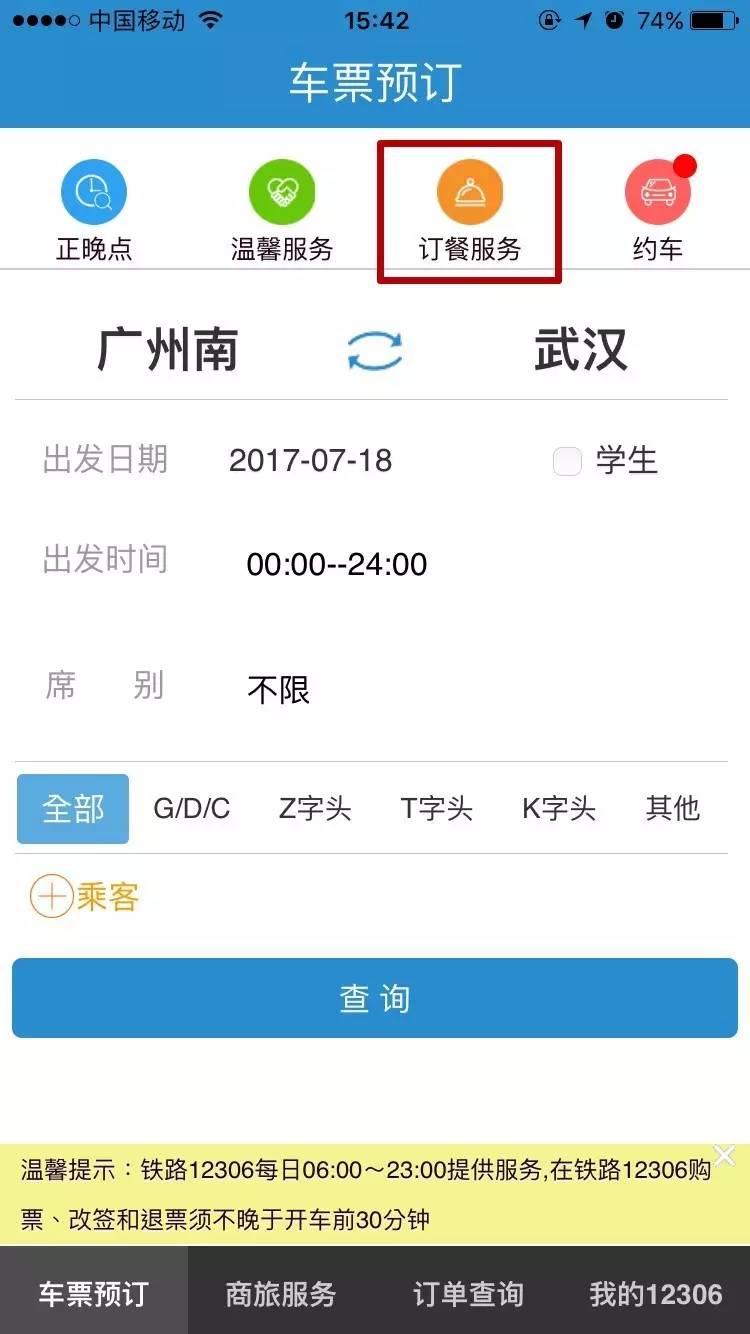750x1334 pixels.
Task: Select departure time range 00:00--24:00
Action: pos(337,564)
